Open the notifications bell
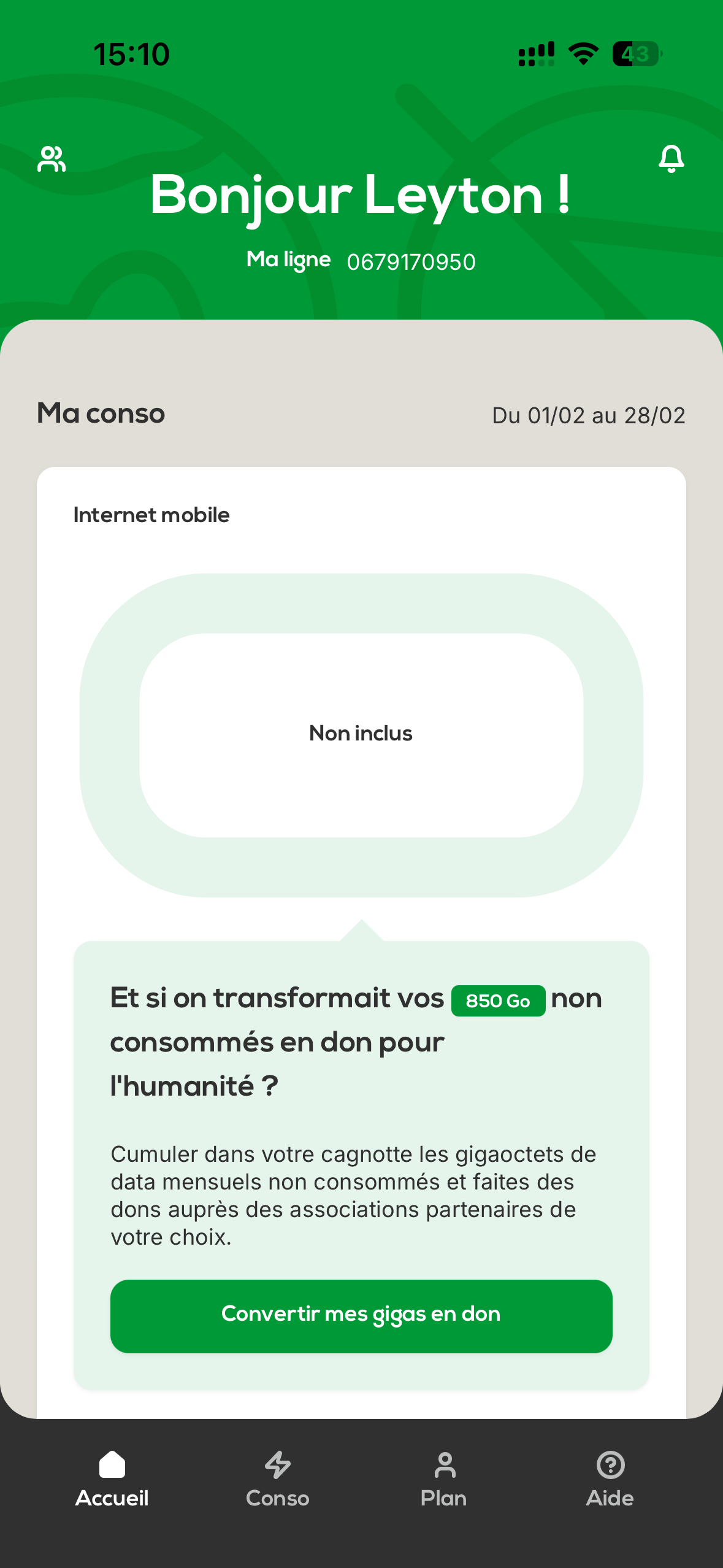The image size is (723, 1568). coord(671,159)
